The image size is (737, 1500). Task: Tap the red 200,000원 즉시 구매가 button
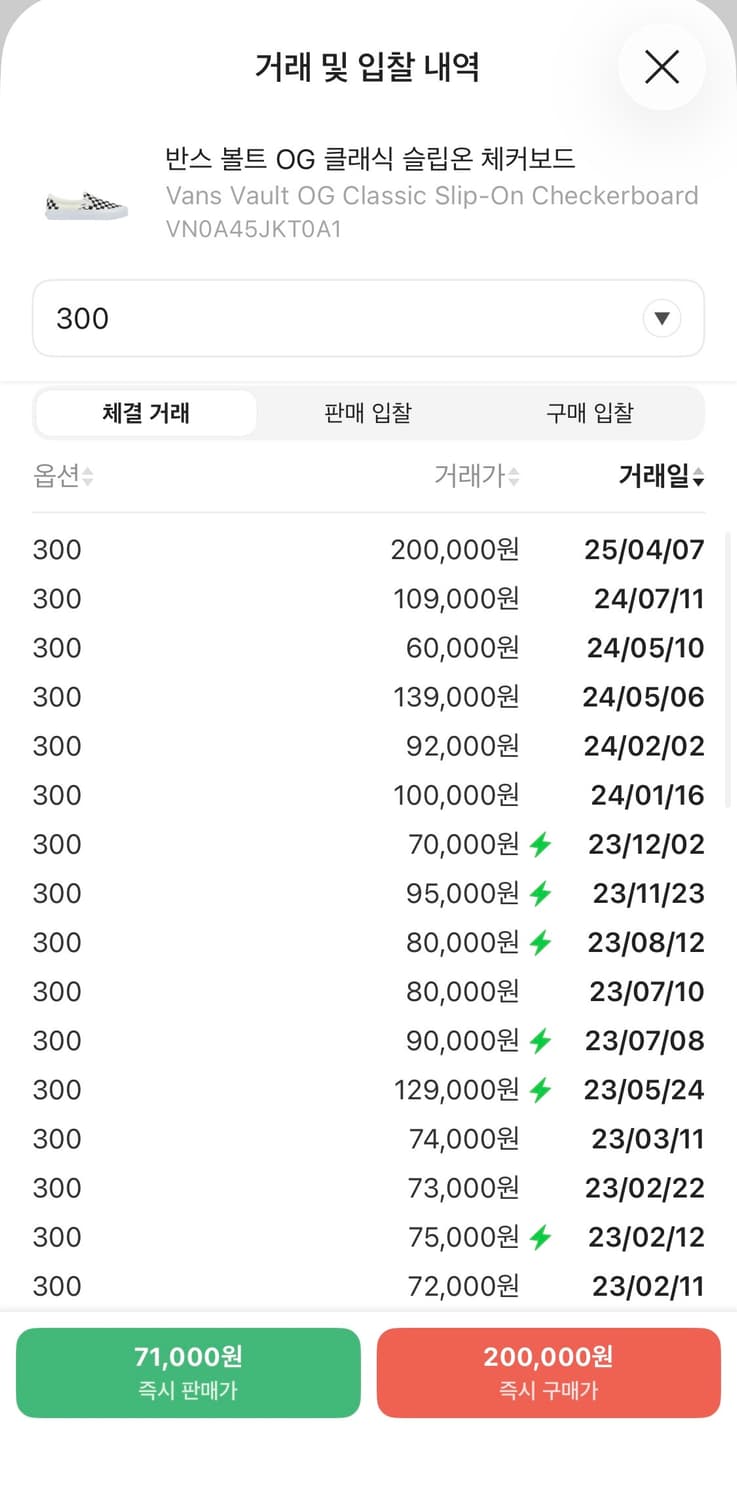[548, 1373]
